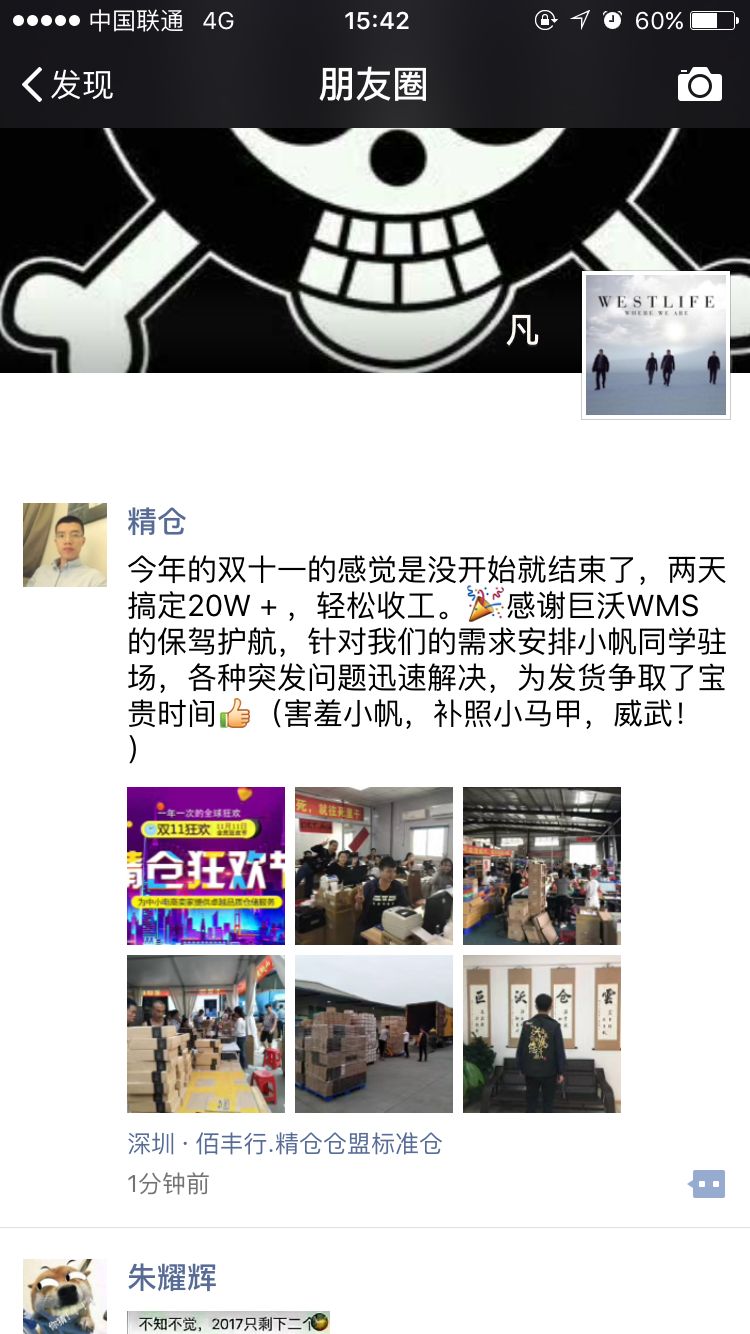Open like and comment menu on 精仓's post
Screen dimensions: 750x1334
(x=708, y=1184)
